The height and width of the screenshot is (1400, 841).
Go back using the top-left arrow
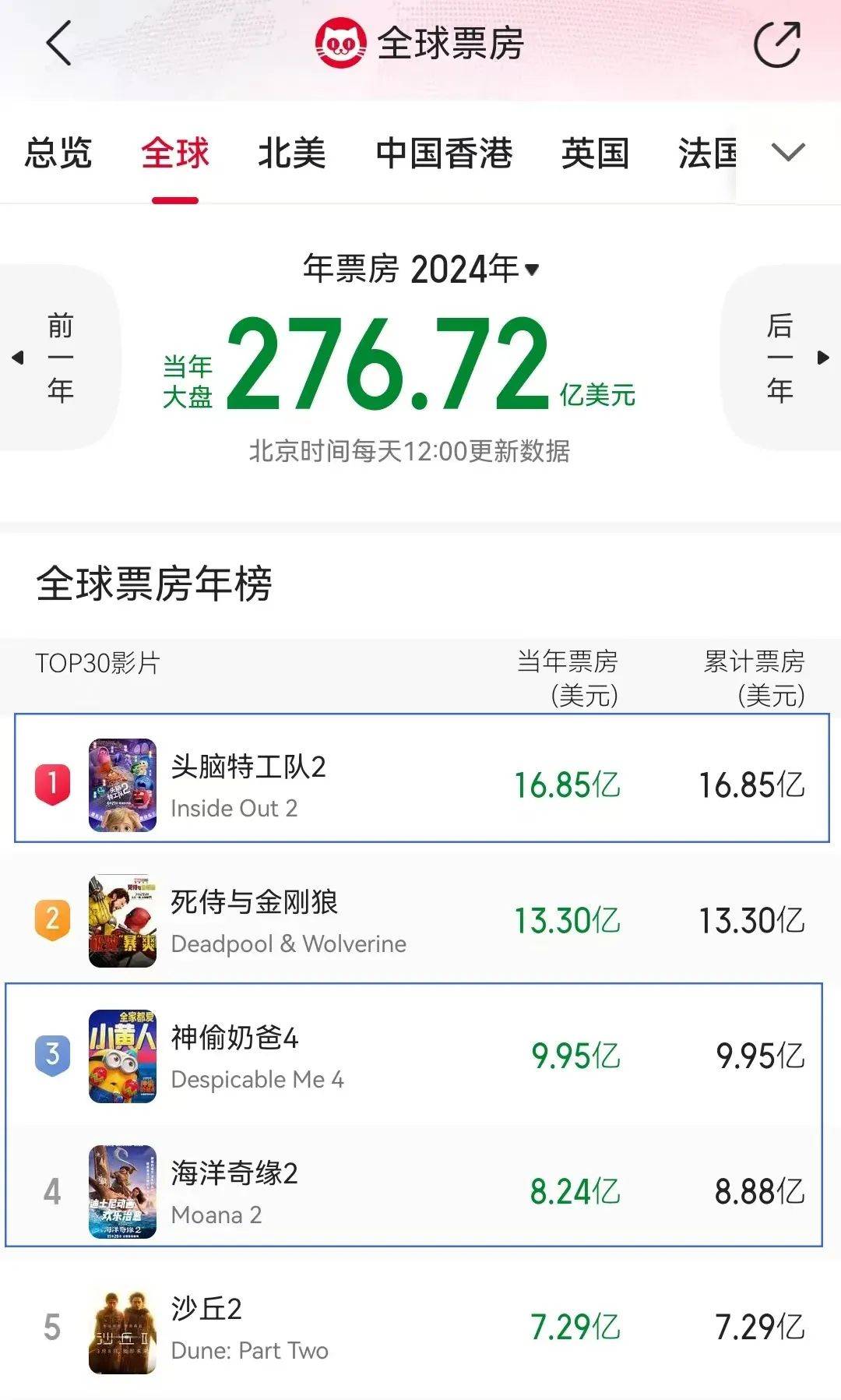point(59,44)
